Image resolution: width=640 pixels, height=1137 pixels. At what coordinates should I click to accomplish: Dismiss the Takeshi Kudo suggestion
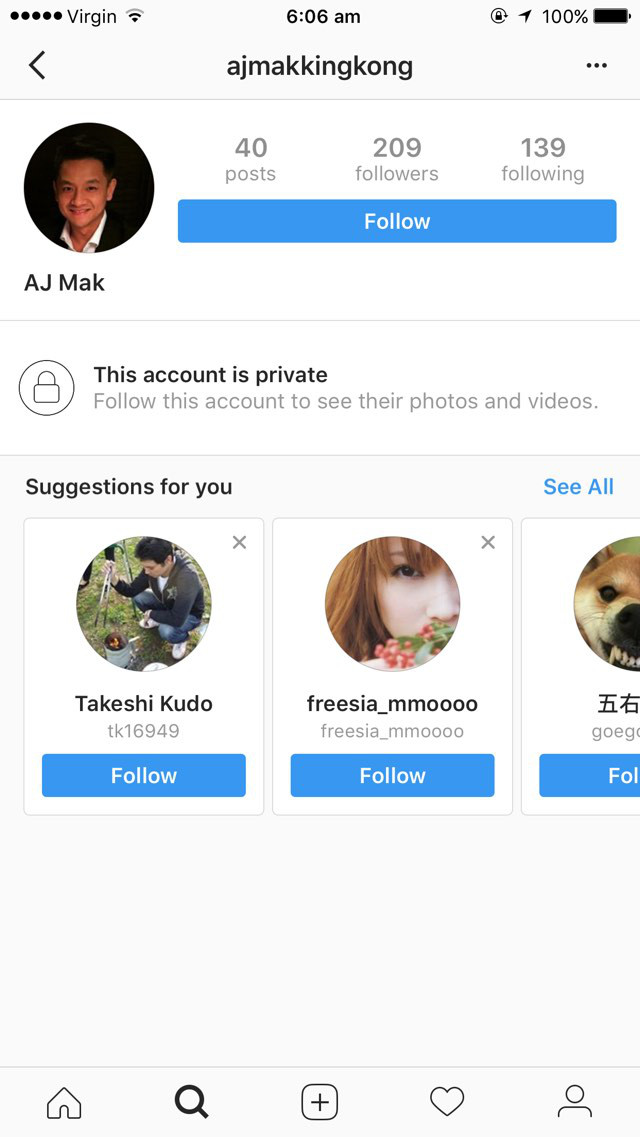point(239,542)
